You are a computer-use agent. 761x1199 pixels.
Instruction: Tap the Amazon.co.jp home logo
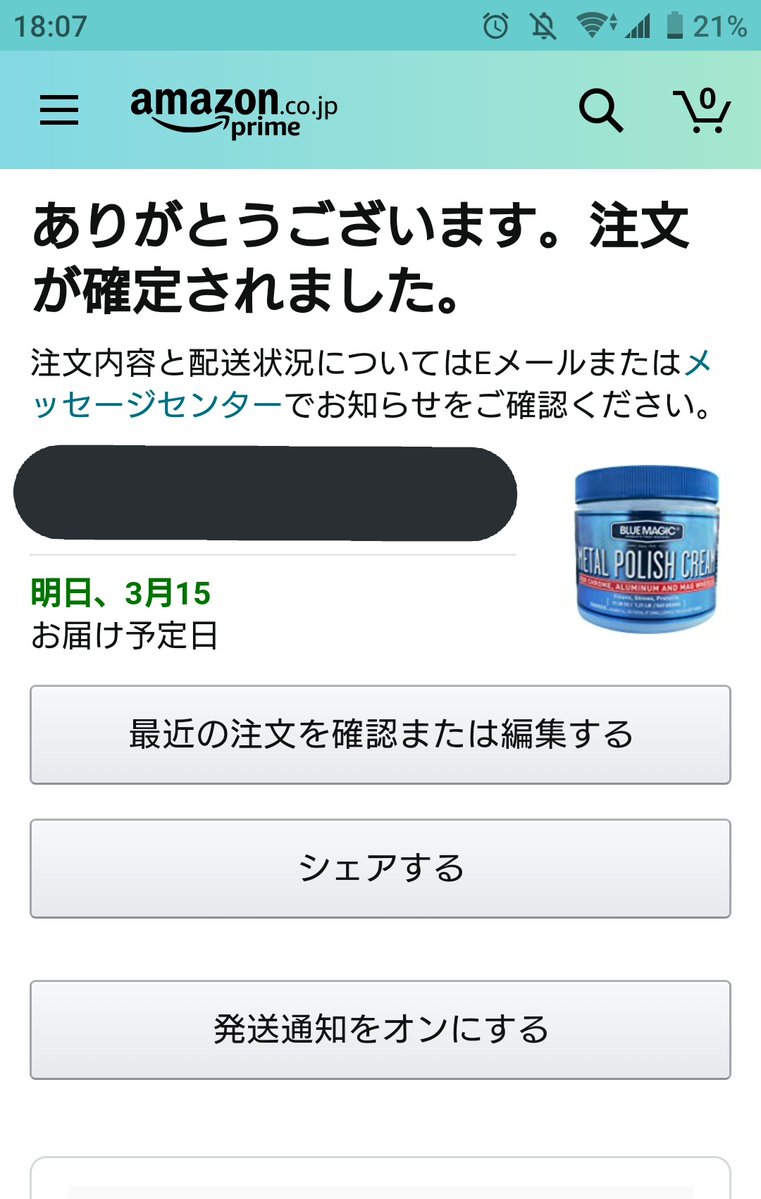[233, 111]
